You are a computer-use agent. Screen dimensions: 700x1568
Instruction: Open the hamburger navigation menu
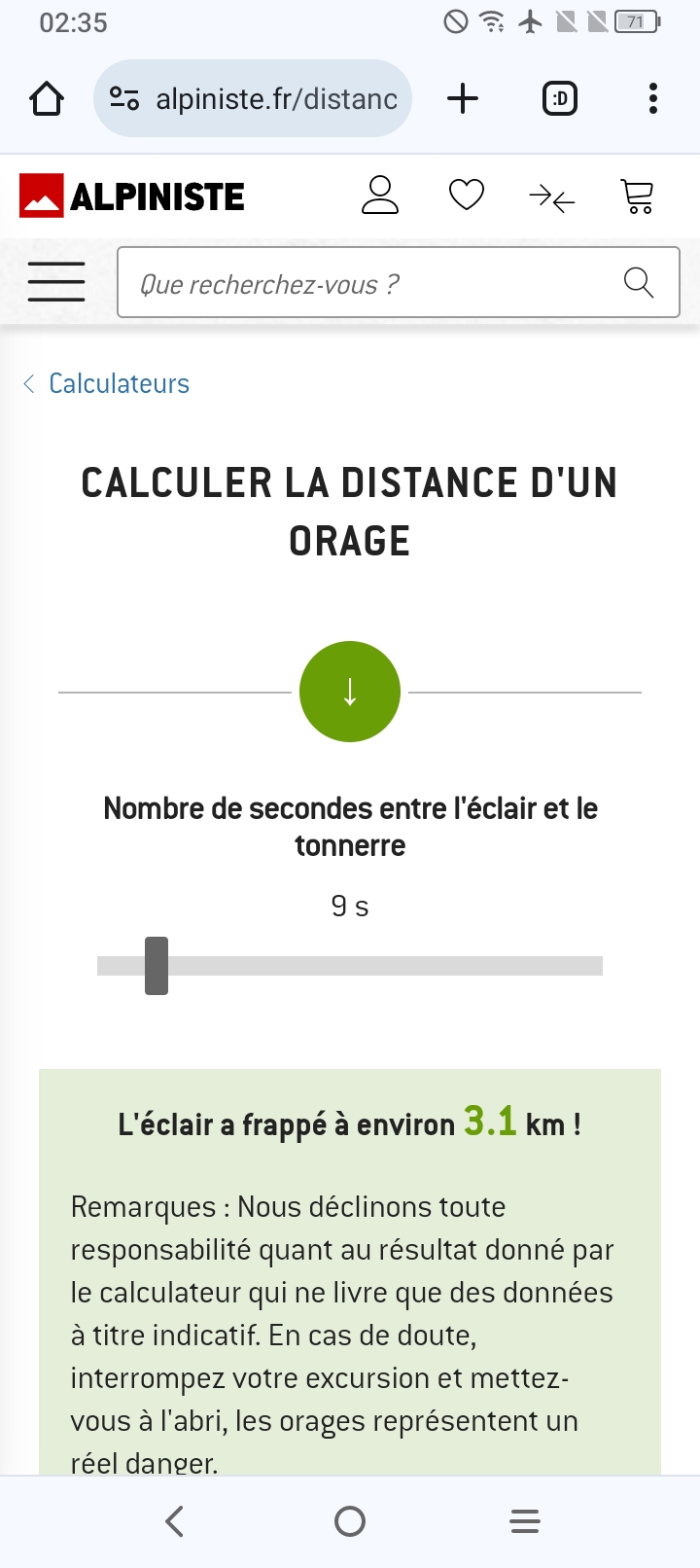(x=56, y=282)
